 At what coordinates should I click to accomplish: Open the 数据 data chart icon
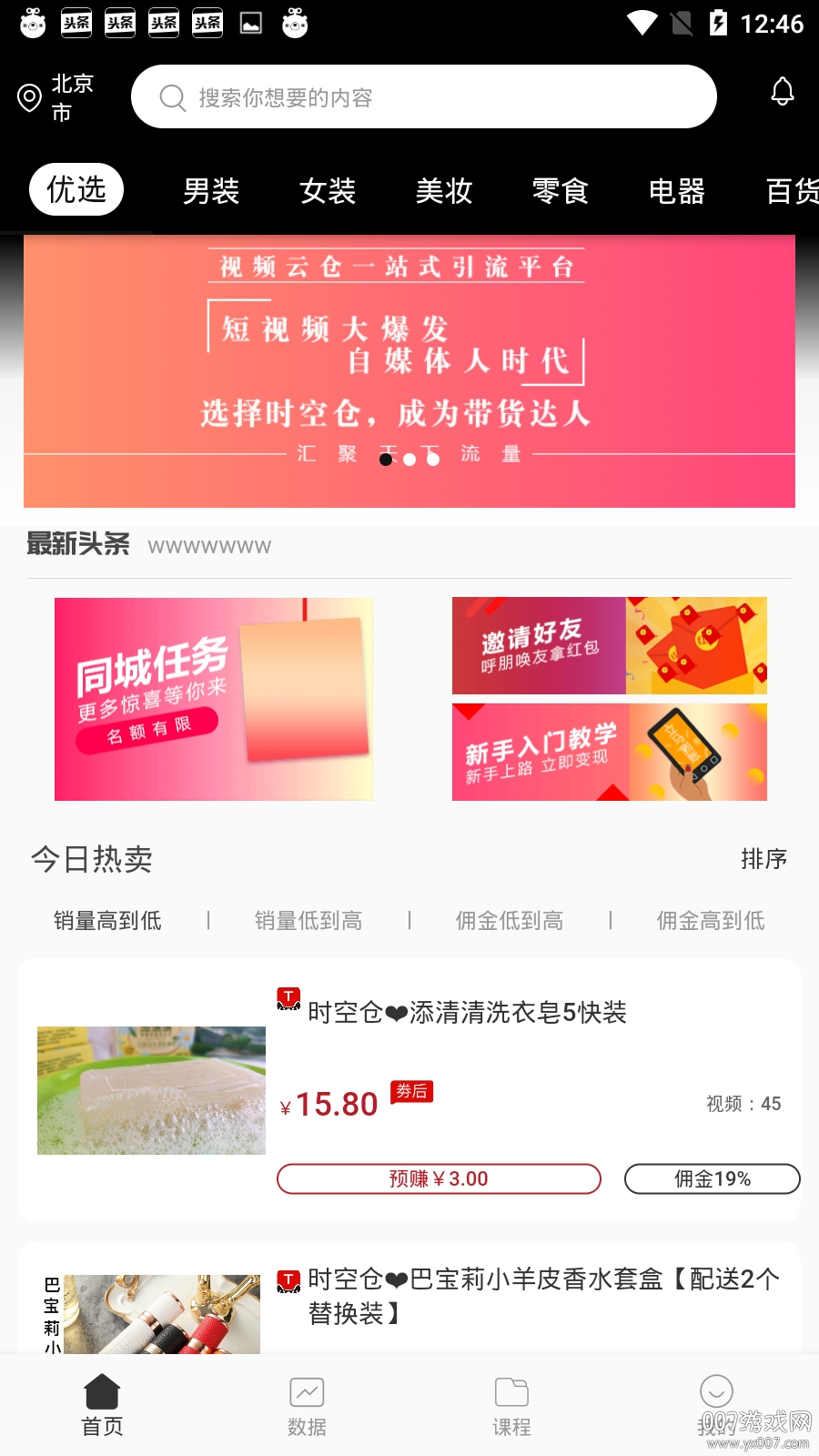[x=307, y=1392]
